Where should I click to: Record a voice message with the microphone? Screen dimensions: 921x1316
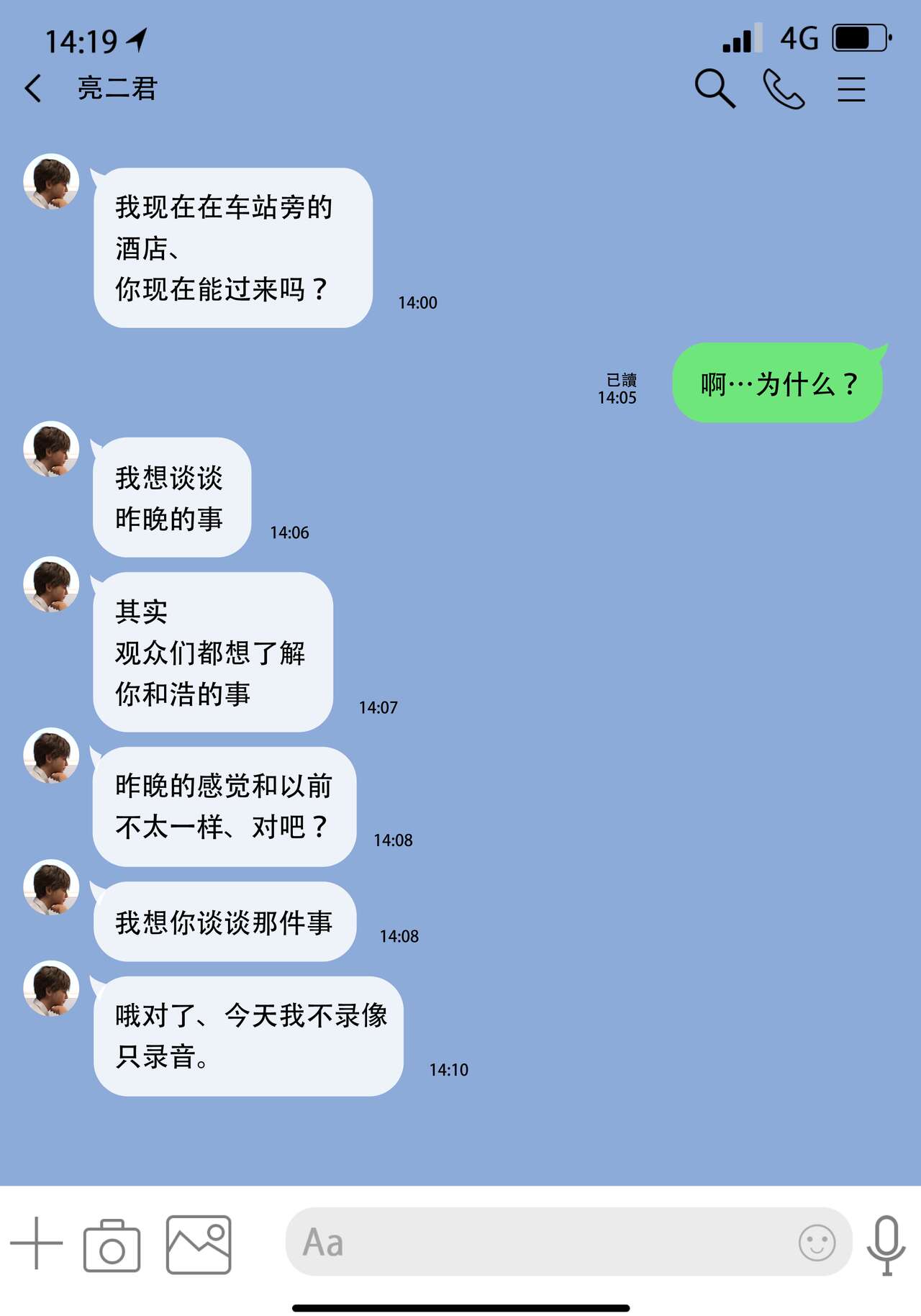pos(886,1244)
